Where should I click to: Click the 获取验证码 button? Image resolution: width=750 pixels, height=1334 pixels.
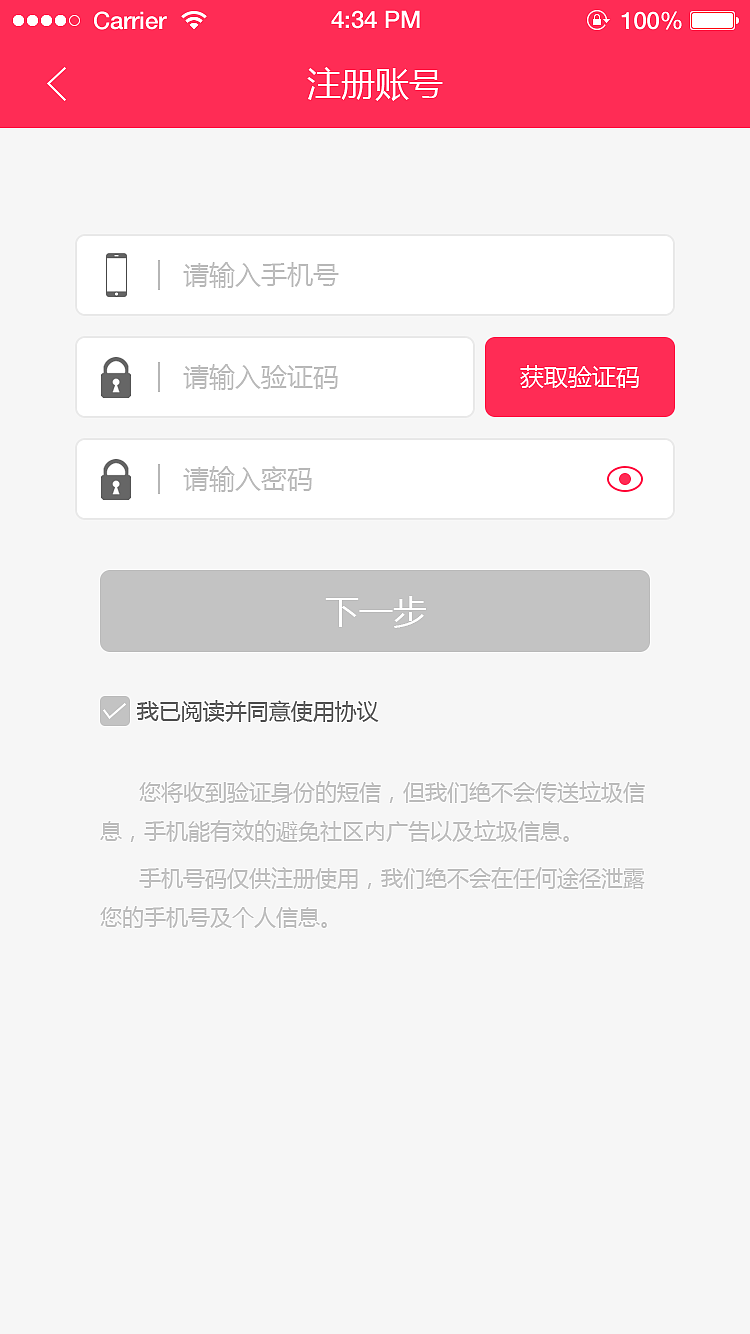(579, 377)
